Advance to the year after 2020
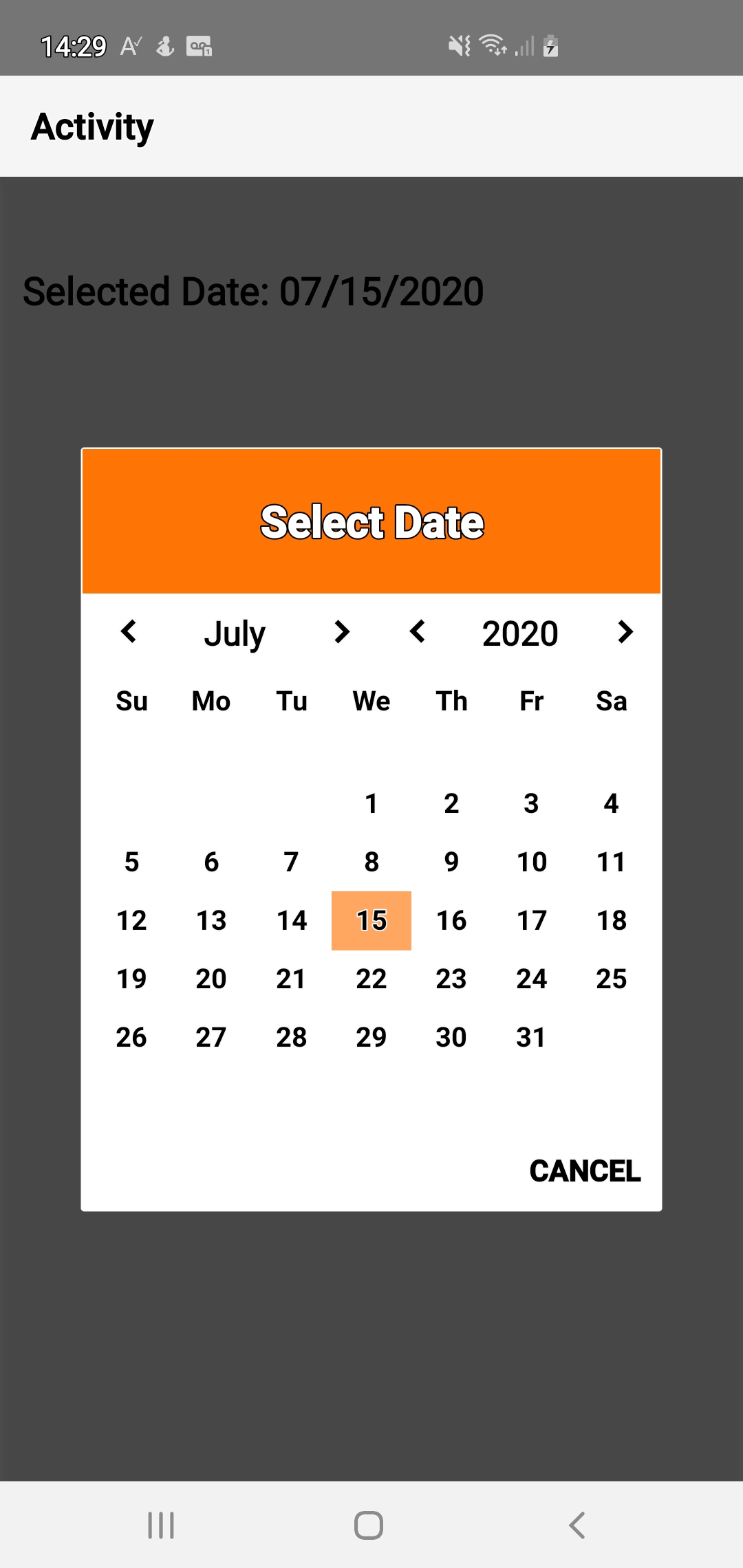 pyautogui.click(x=625, y=632)
